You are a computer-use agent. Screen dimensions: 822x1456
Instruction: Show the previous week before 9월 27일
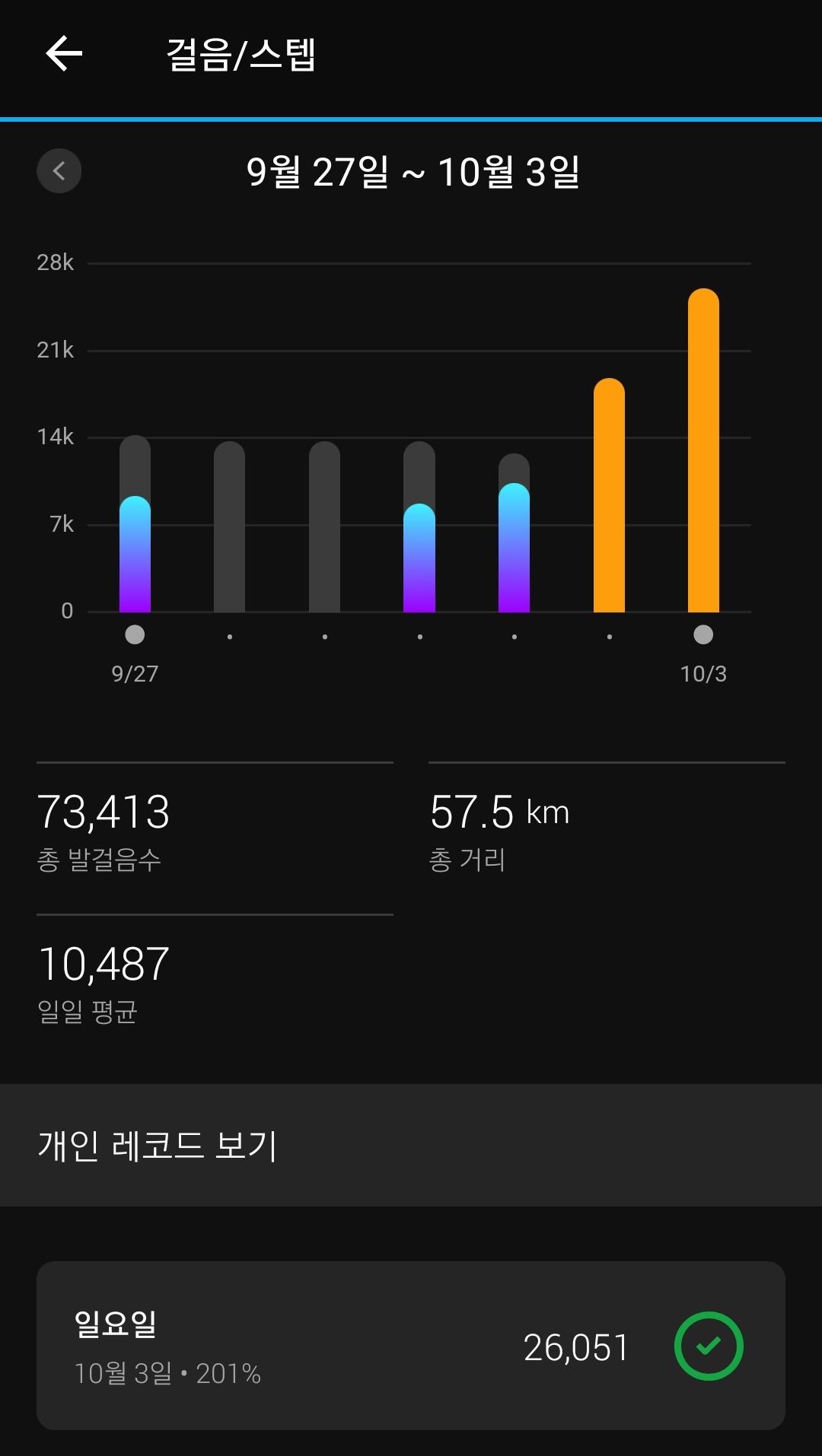click(x=59, y=171)
